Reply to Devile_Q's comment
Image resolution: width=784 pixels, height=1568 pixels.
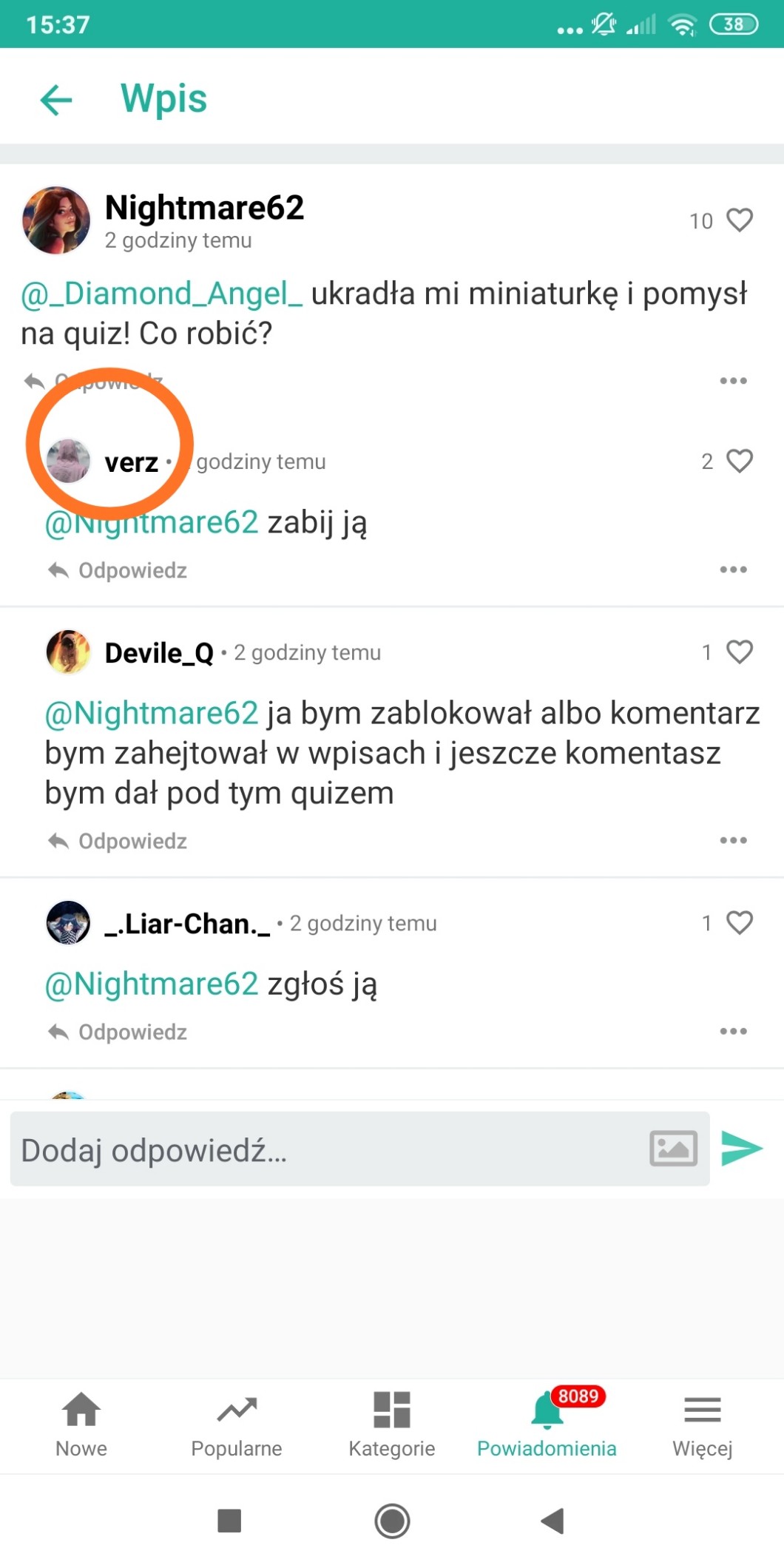coord(118,841)
